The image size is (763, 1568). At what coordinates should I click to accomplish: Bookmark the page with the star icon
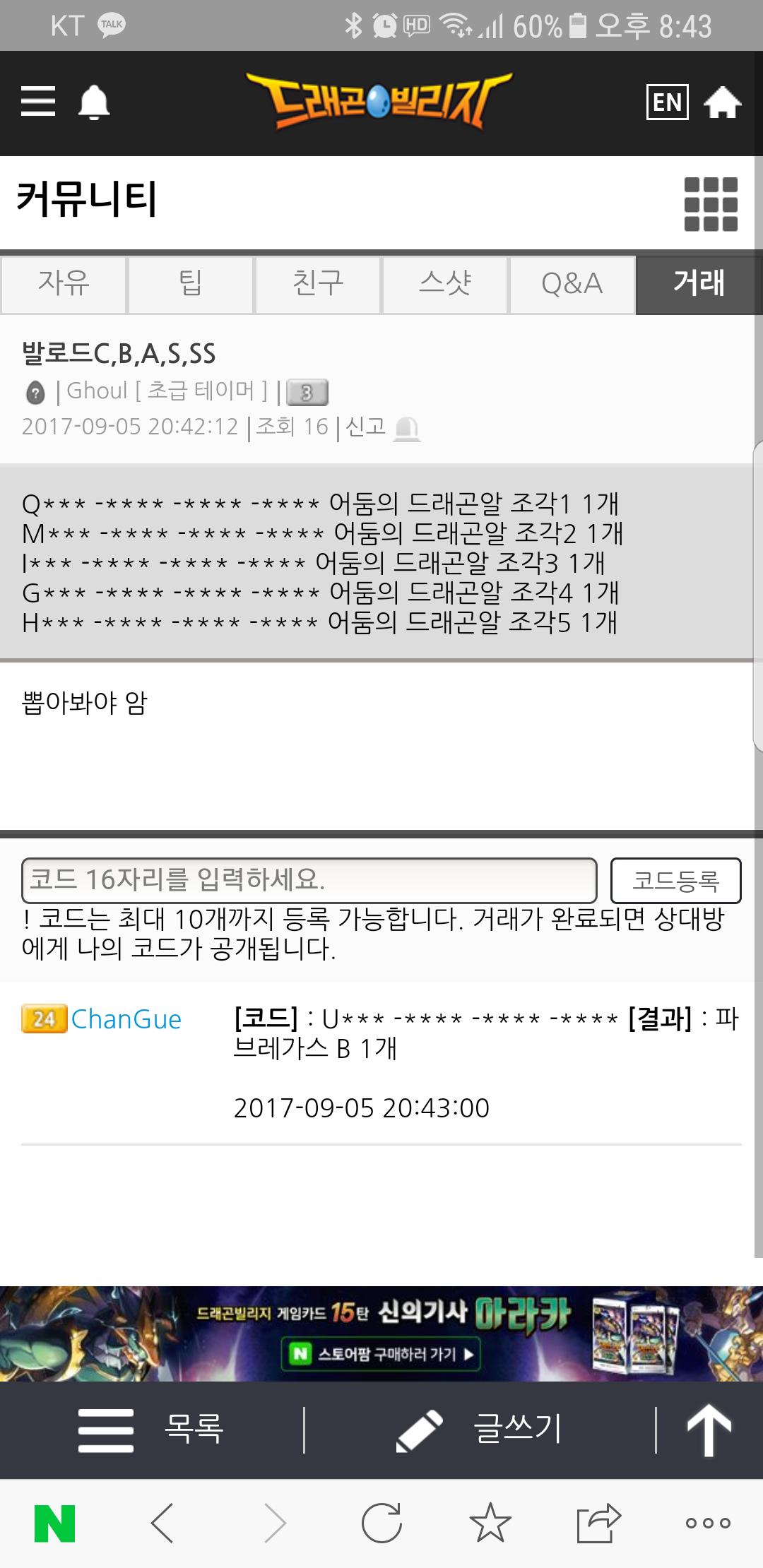click(x=490, y=1523)
